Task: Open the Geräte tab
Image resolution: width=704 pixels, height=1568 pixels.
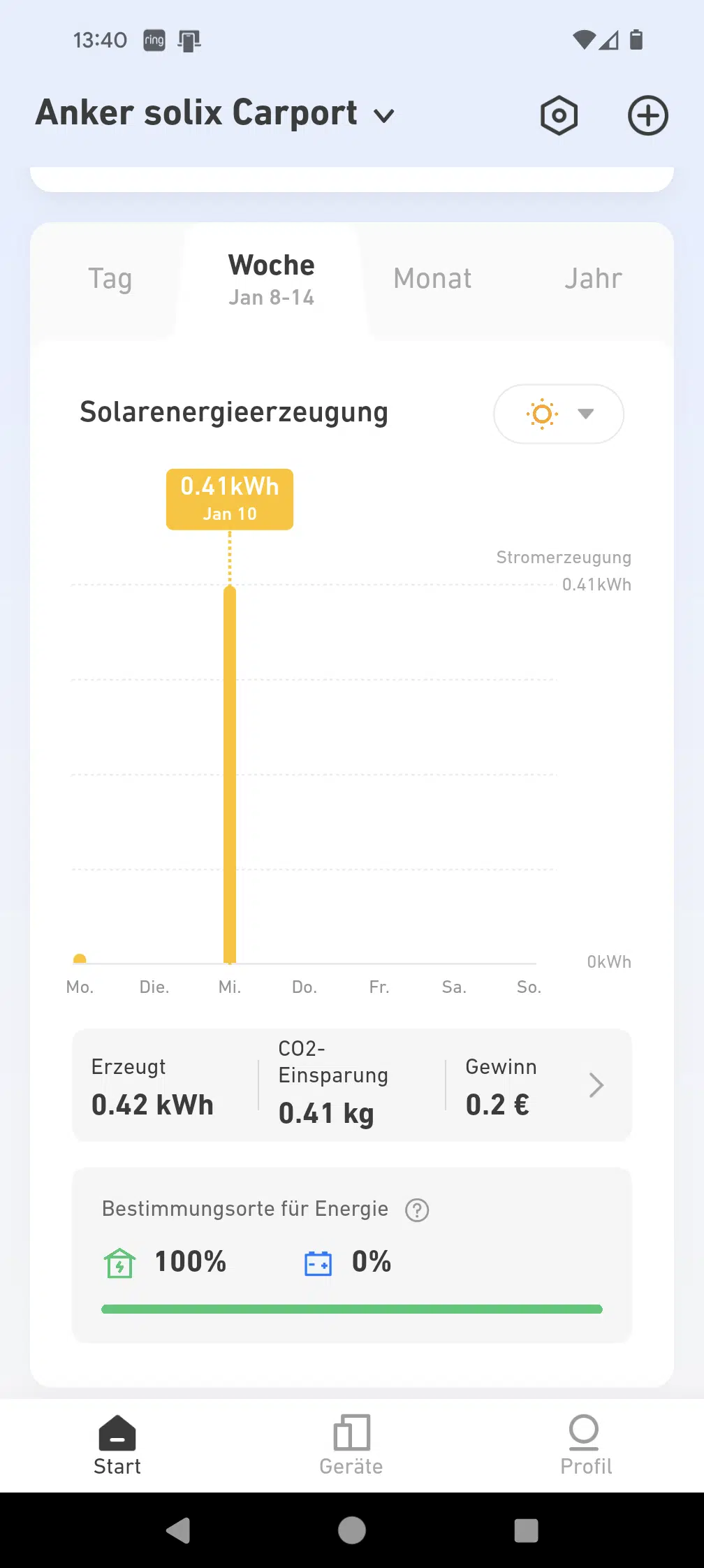Action: click(x=351, y=1445)
